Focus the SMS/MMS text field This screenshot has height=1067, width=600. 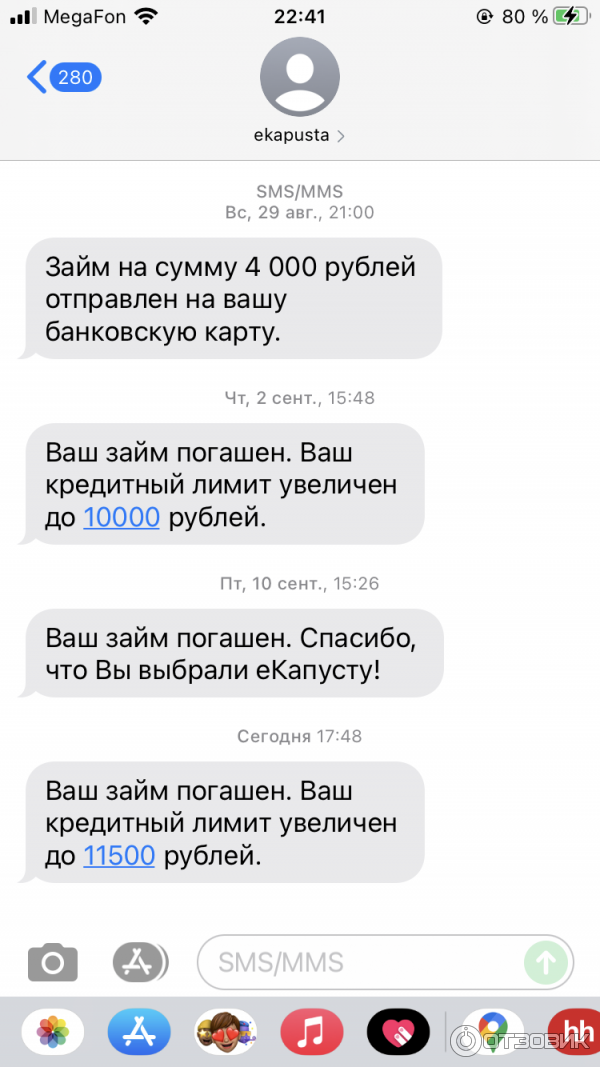click(x=360, y=962)
